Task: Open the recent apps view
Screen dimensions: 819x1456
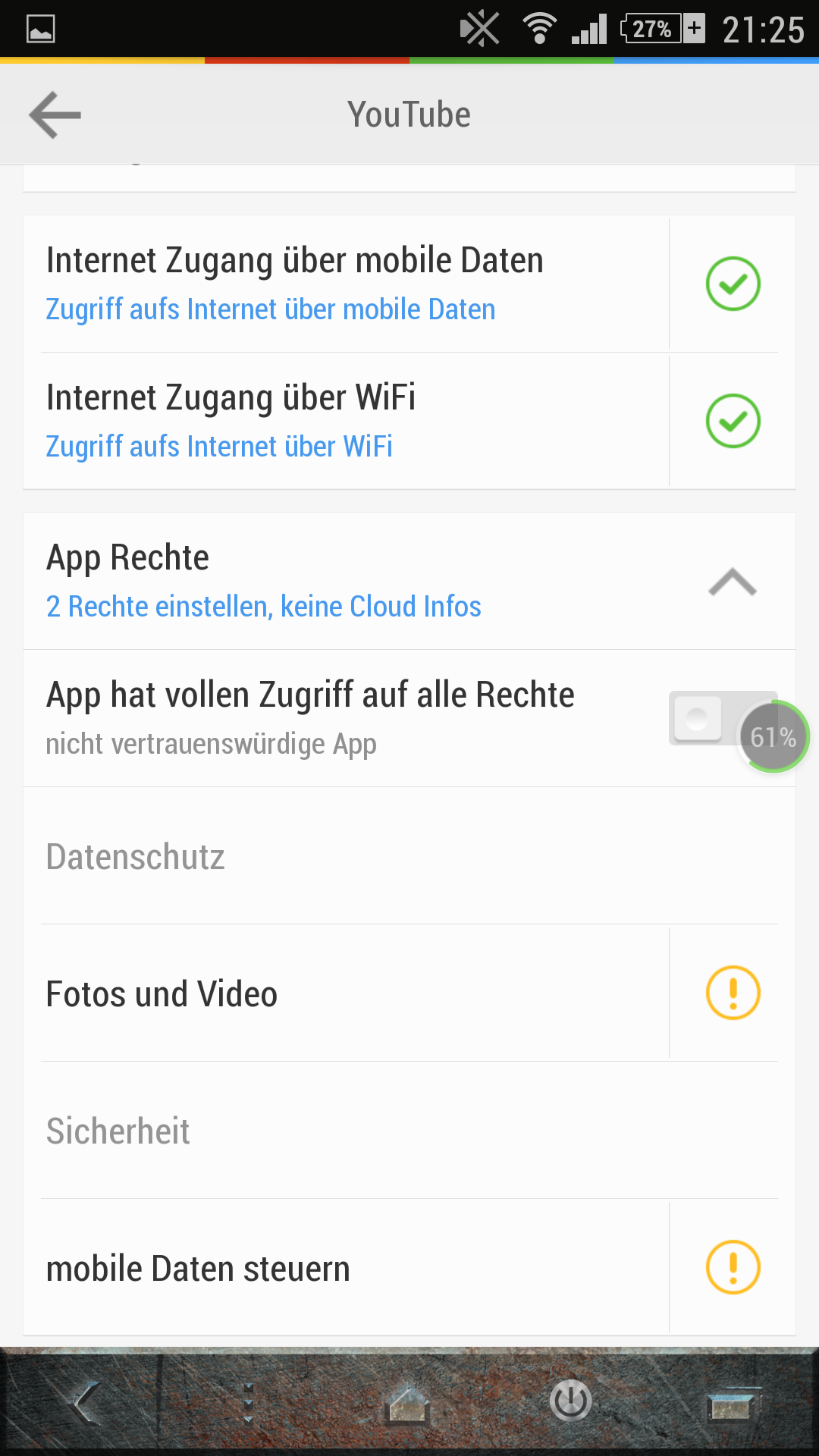Action: click(733, 1403)
